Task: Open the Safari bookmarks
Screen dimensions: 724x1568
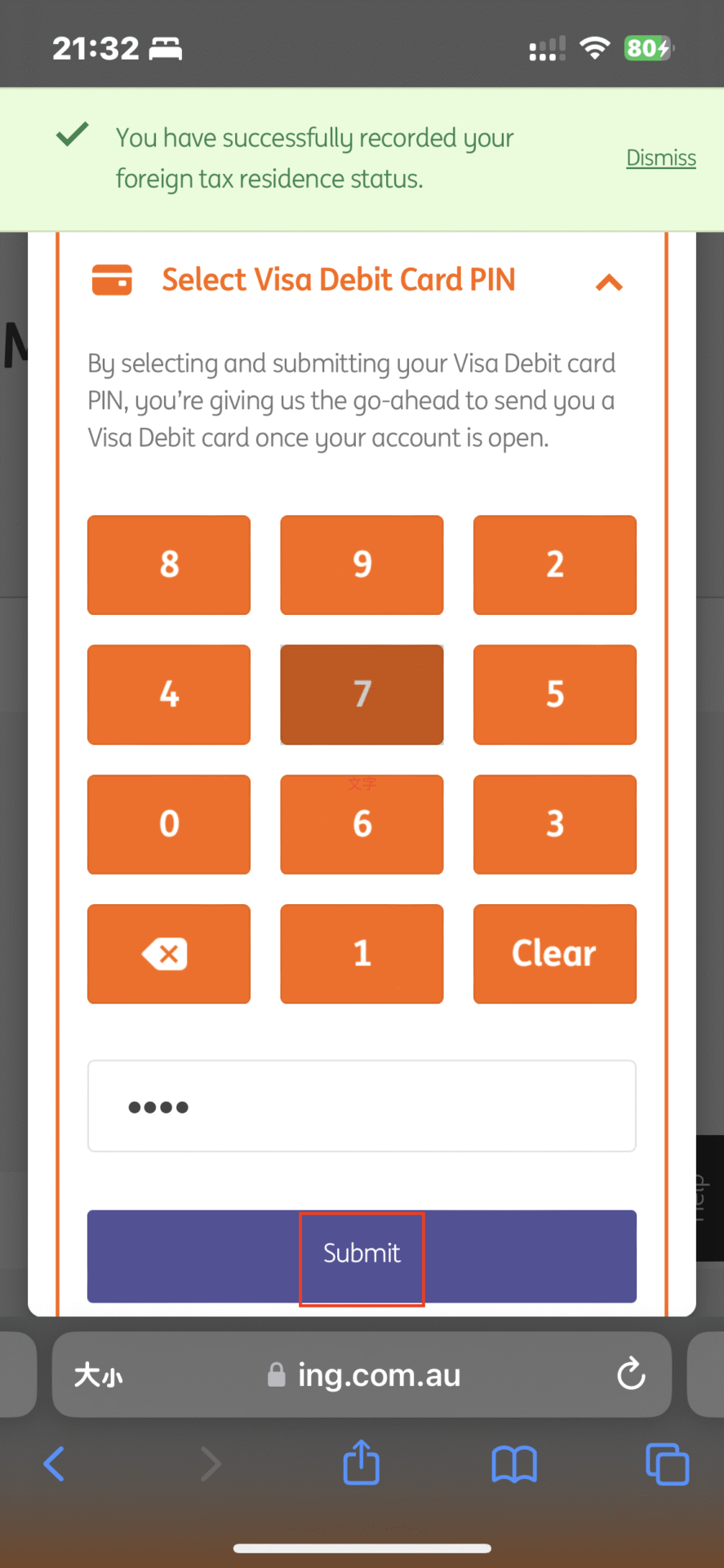Action: (x=514, y=1463)
